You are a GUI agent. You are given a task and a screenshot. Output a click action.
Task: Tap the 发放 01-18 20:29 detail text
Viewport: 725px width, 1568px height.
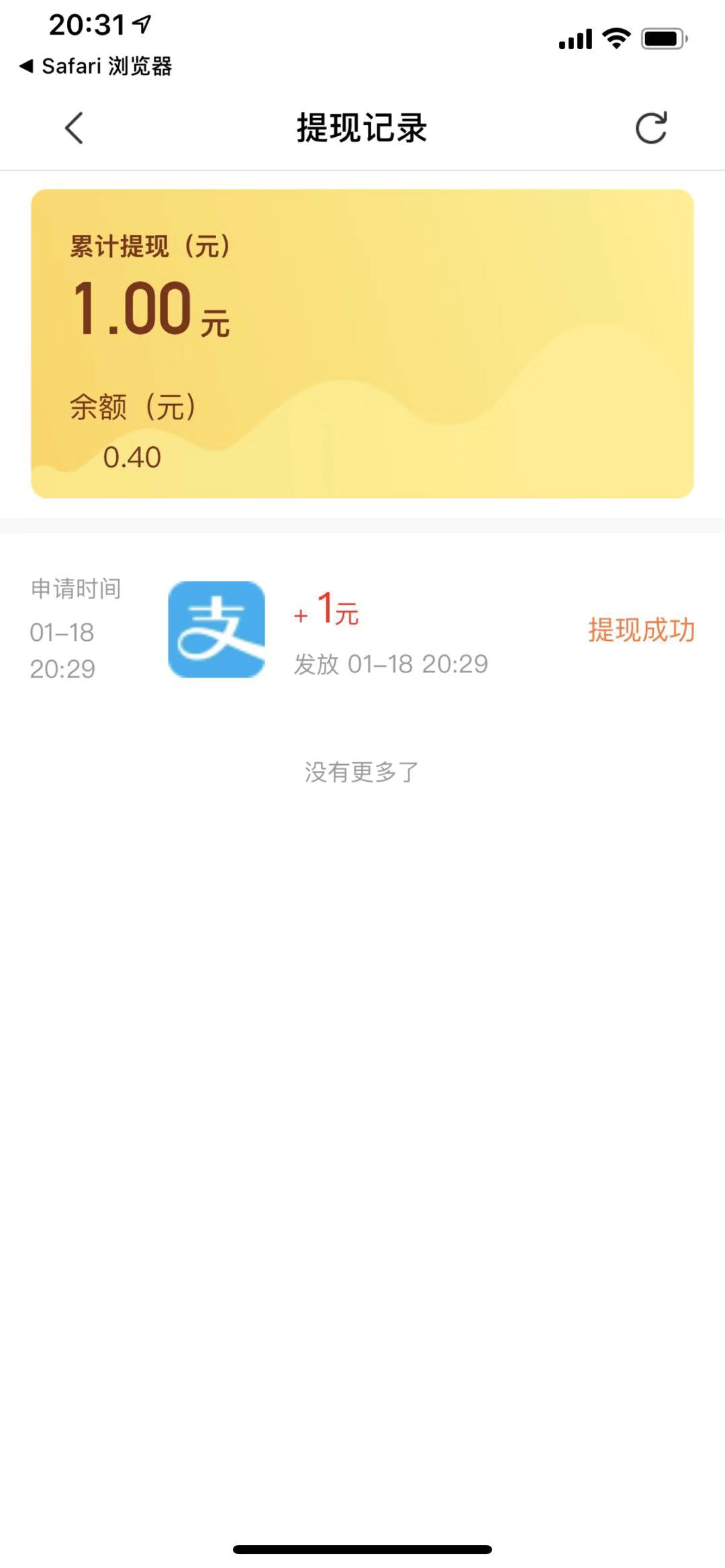coord(389,664)
